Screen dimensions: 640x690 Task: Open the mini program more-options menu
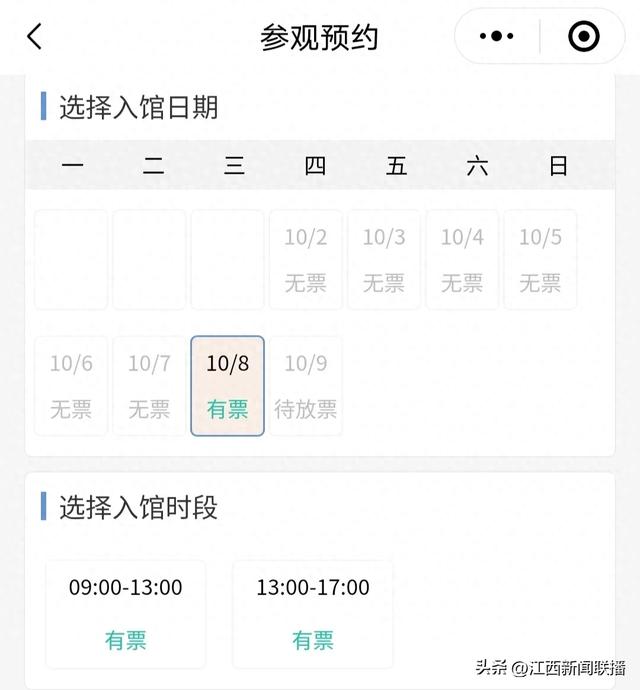tap(497, 37)
